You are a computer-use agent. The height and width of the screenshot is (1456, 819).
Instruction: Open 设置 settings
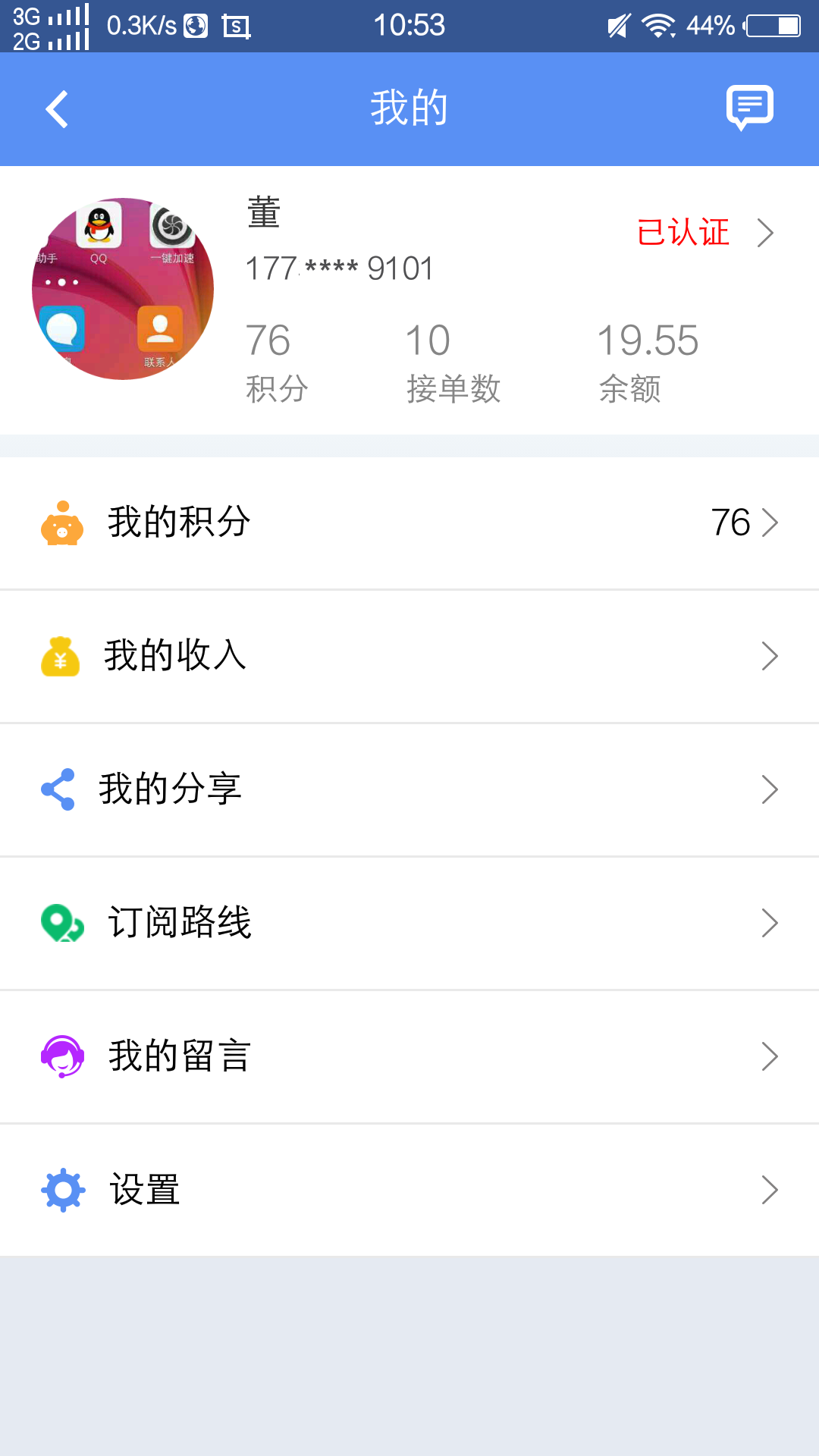(x=409, y=1190)
